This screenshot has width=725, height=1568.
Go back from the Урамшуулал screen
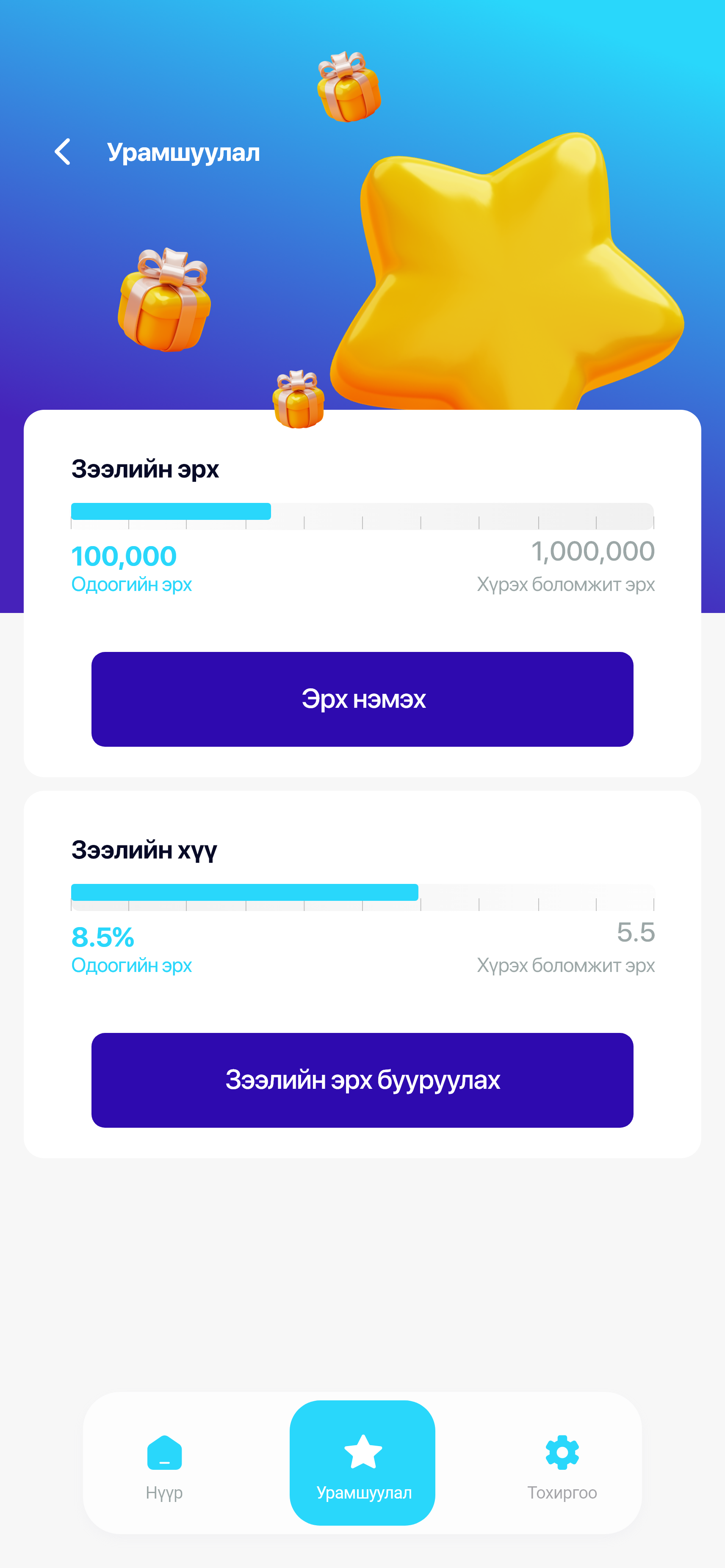pyautogui.click(x=63, y=152)
